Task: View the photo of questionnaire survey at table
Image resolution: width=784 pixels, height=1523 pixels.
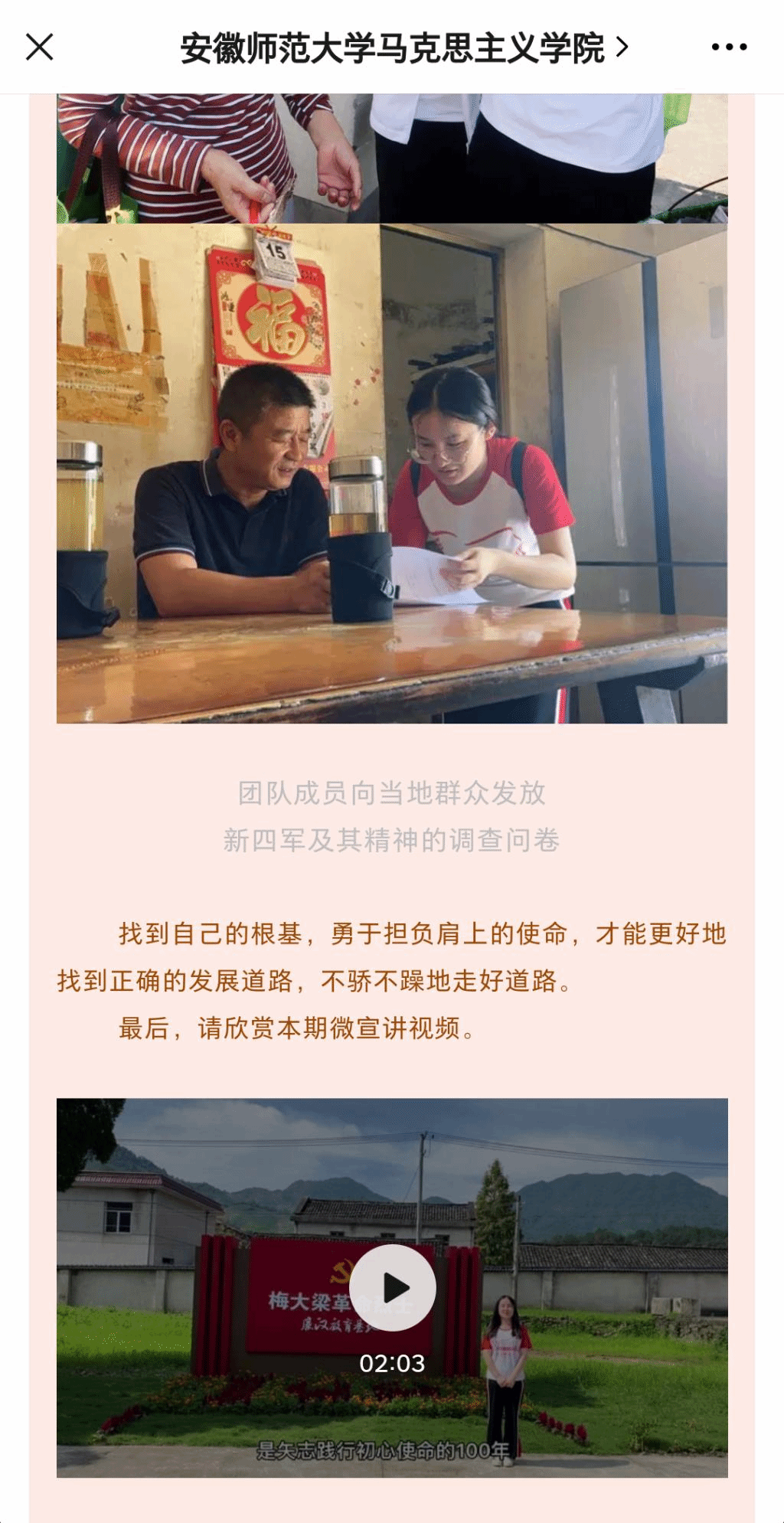Action: 392,473
